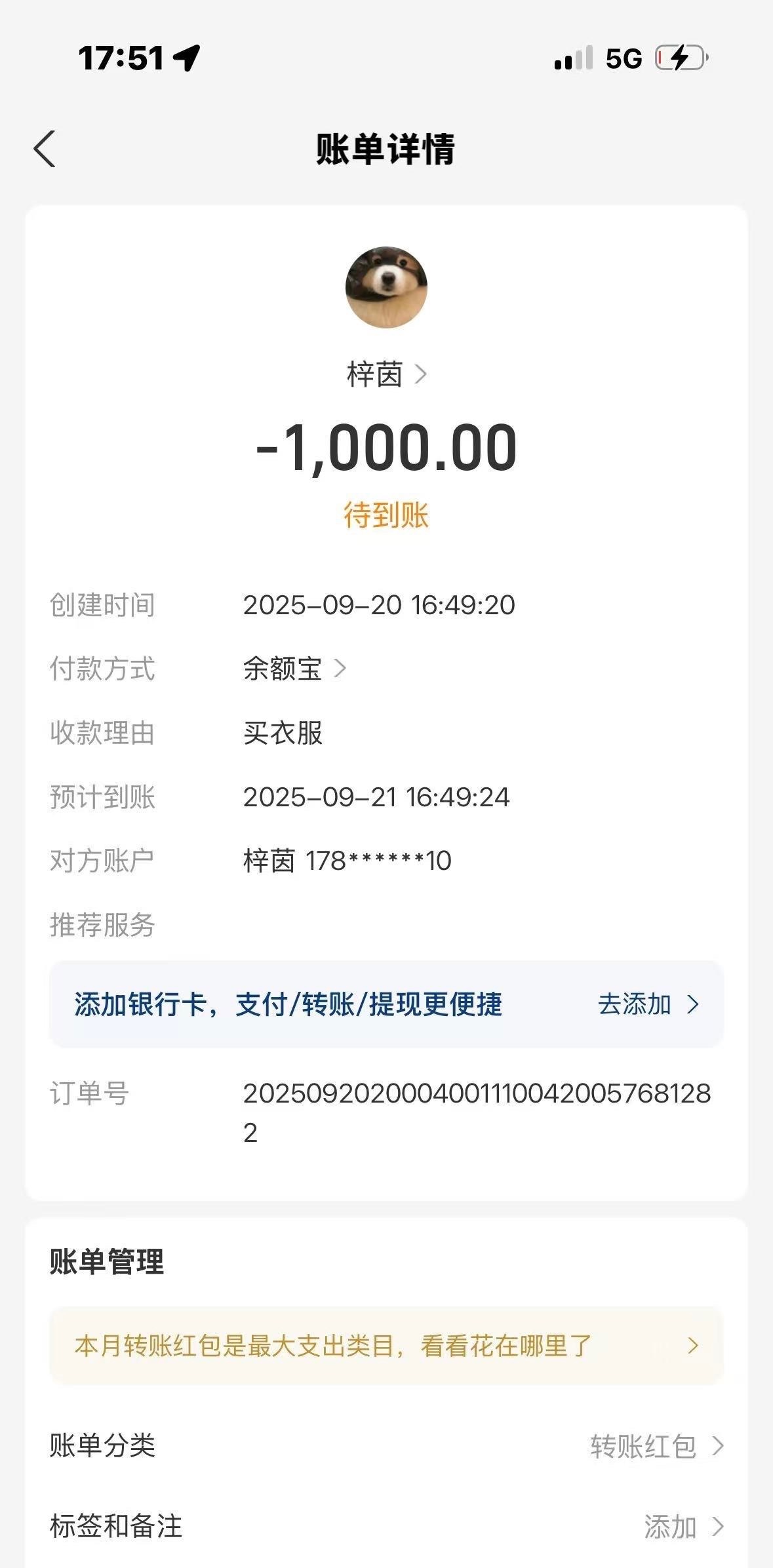Open 梓茵's profile from the name link
The image size is (773, 1568).
point(386,375)
